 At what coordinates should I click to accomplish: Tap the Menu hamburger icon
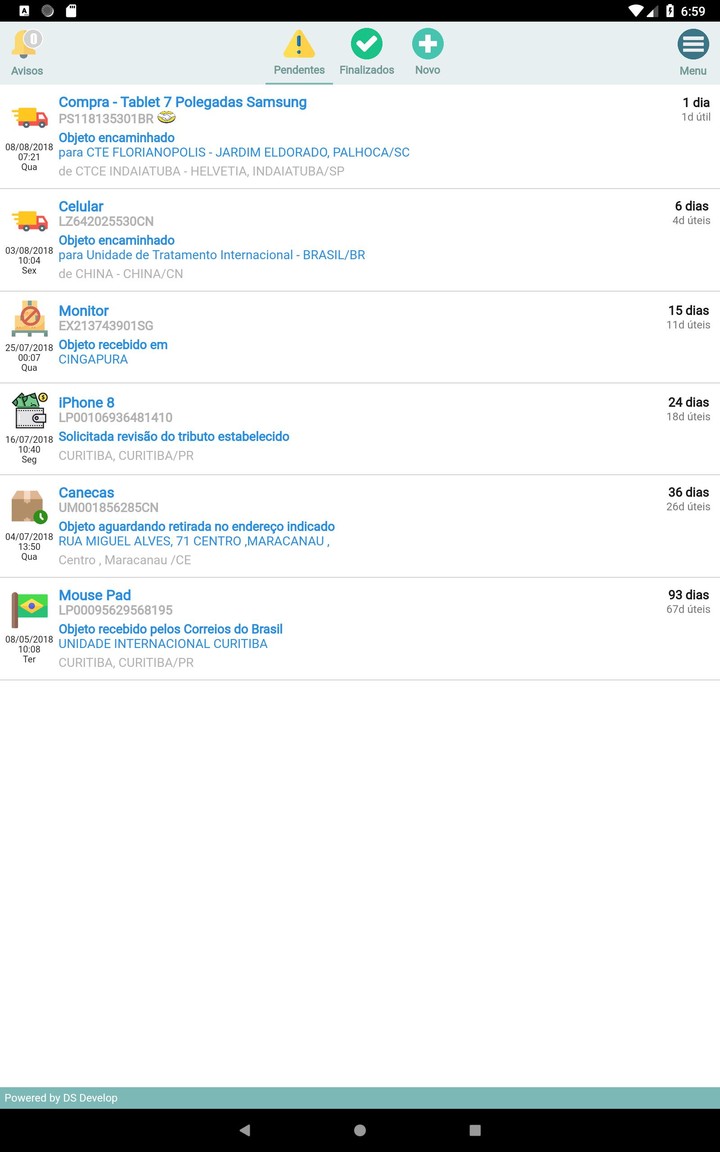click(692, 44)
